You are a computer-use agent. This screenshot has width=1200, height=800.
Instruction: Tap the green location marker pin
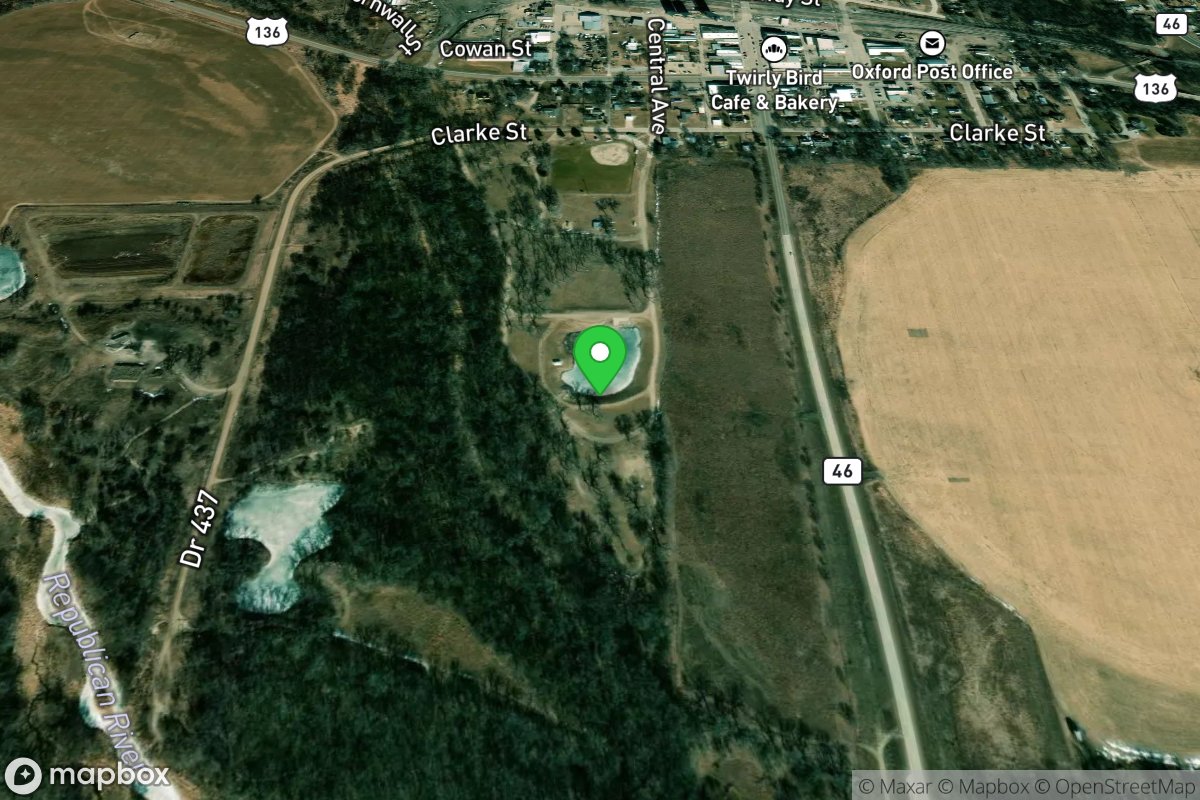click(x=600, y=357)
